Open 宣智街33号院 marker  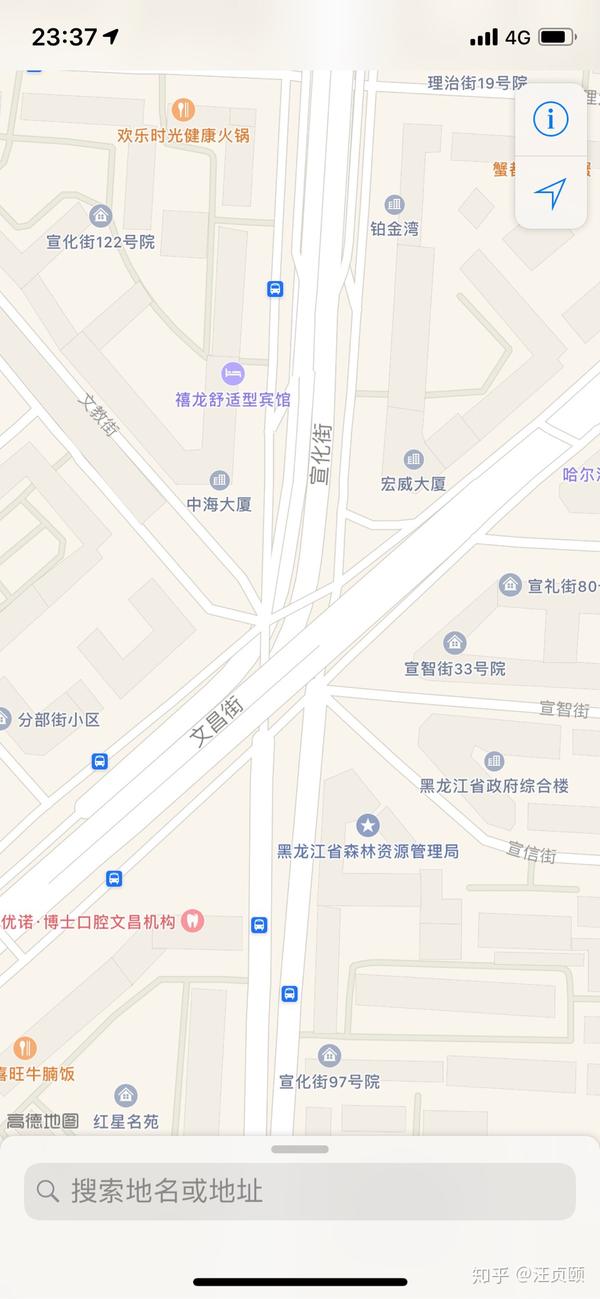pyautogui.click(x=455, y=643)
